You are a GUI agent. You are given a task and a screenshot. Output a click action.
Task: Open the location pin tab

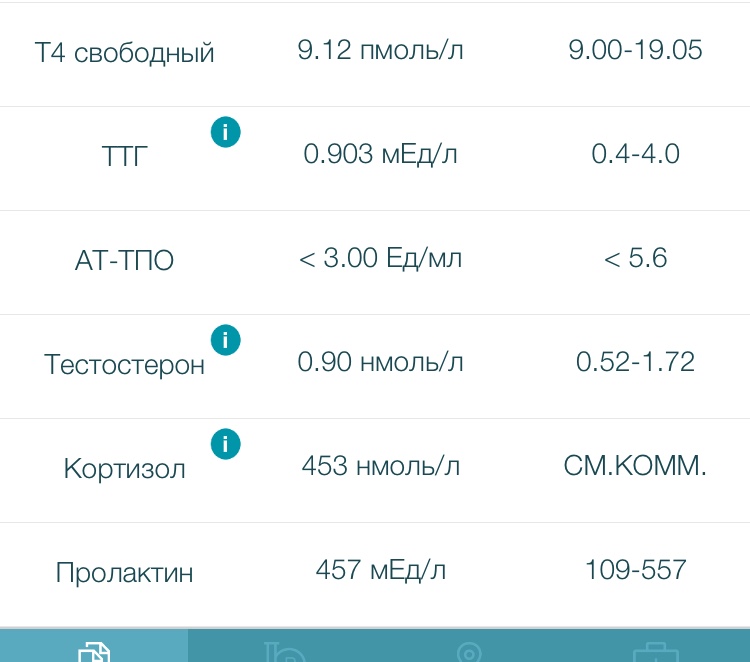click(x=468, y=652)
